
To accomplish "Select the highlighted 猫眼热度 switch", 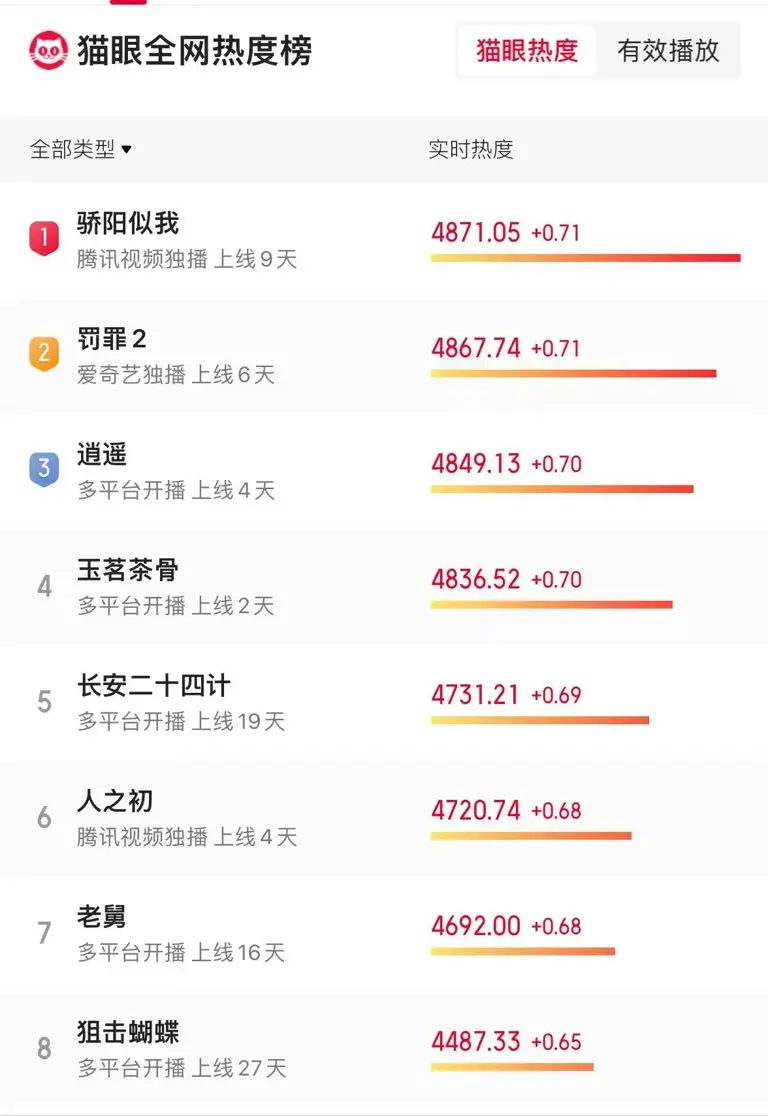I will (x=527, y=51).
